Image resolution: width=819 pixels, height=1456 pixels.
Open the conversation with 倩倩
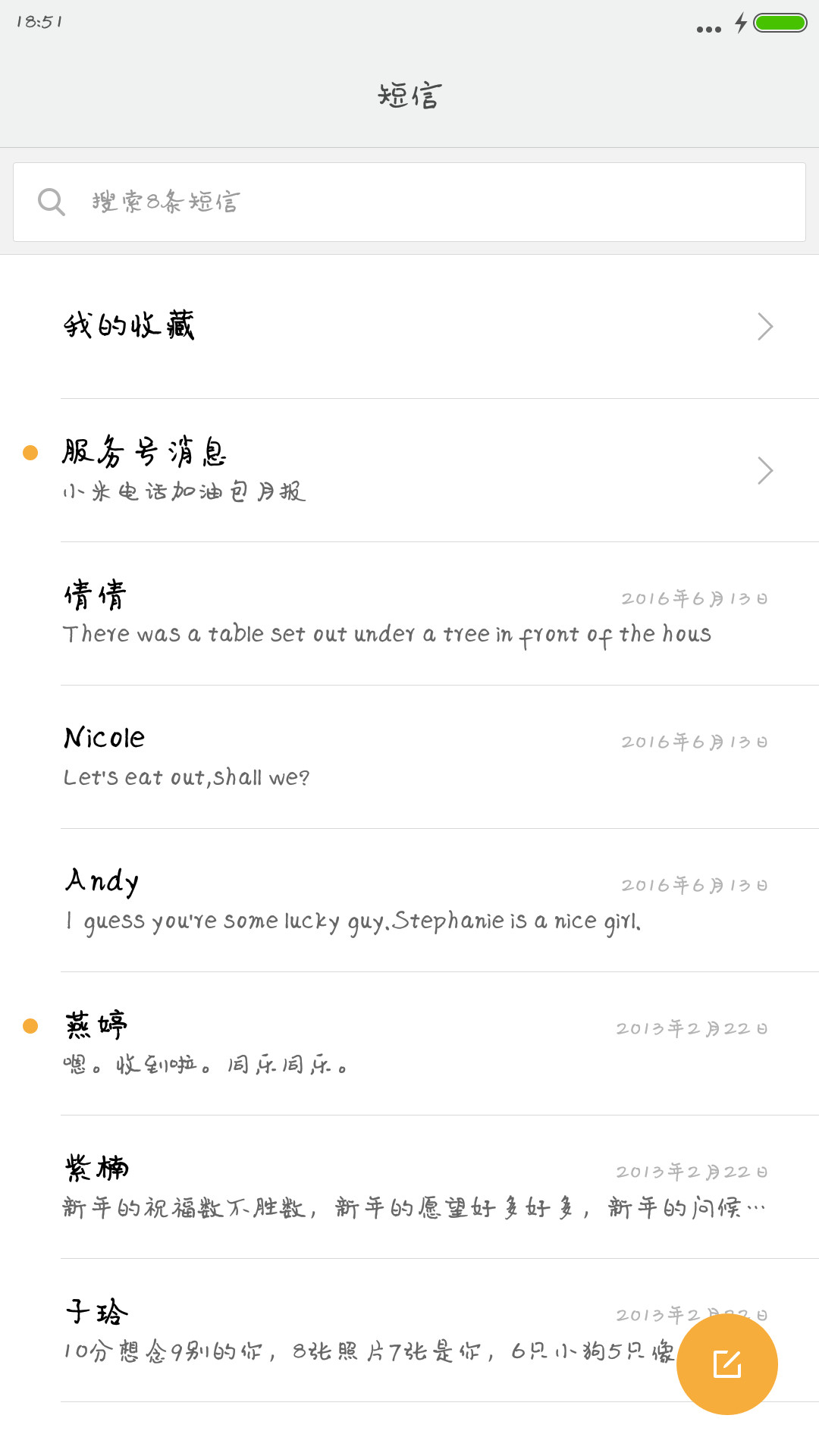tap(409, 613)
